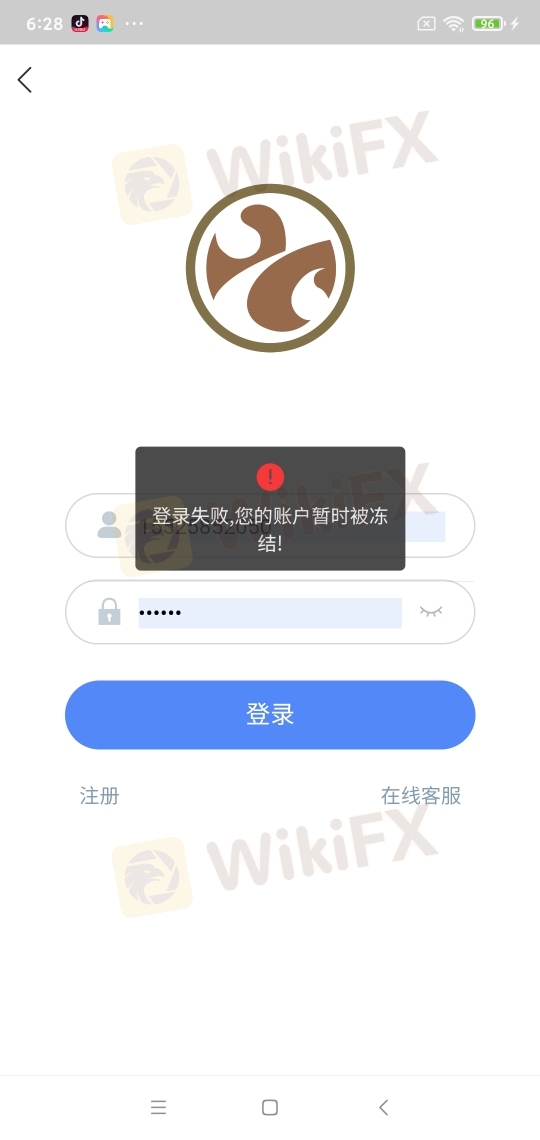This screenshot has height=1140, width=540.
Task: Open recent apps from navigation bar
Action: pyautogui.click(x=158, y=1107)
